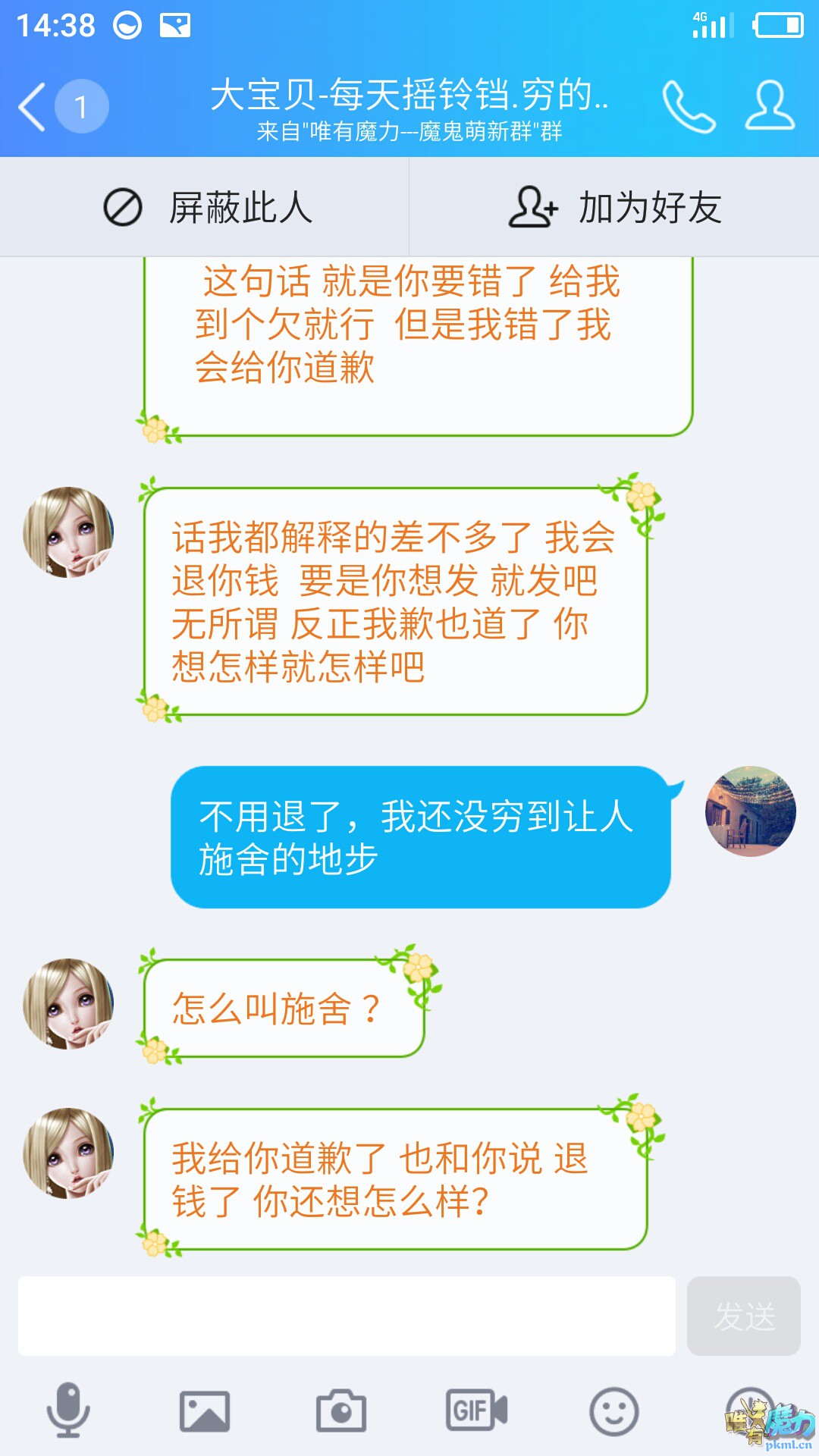
Task: Open the camera to take a photo
Action: 341,1410
